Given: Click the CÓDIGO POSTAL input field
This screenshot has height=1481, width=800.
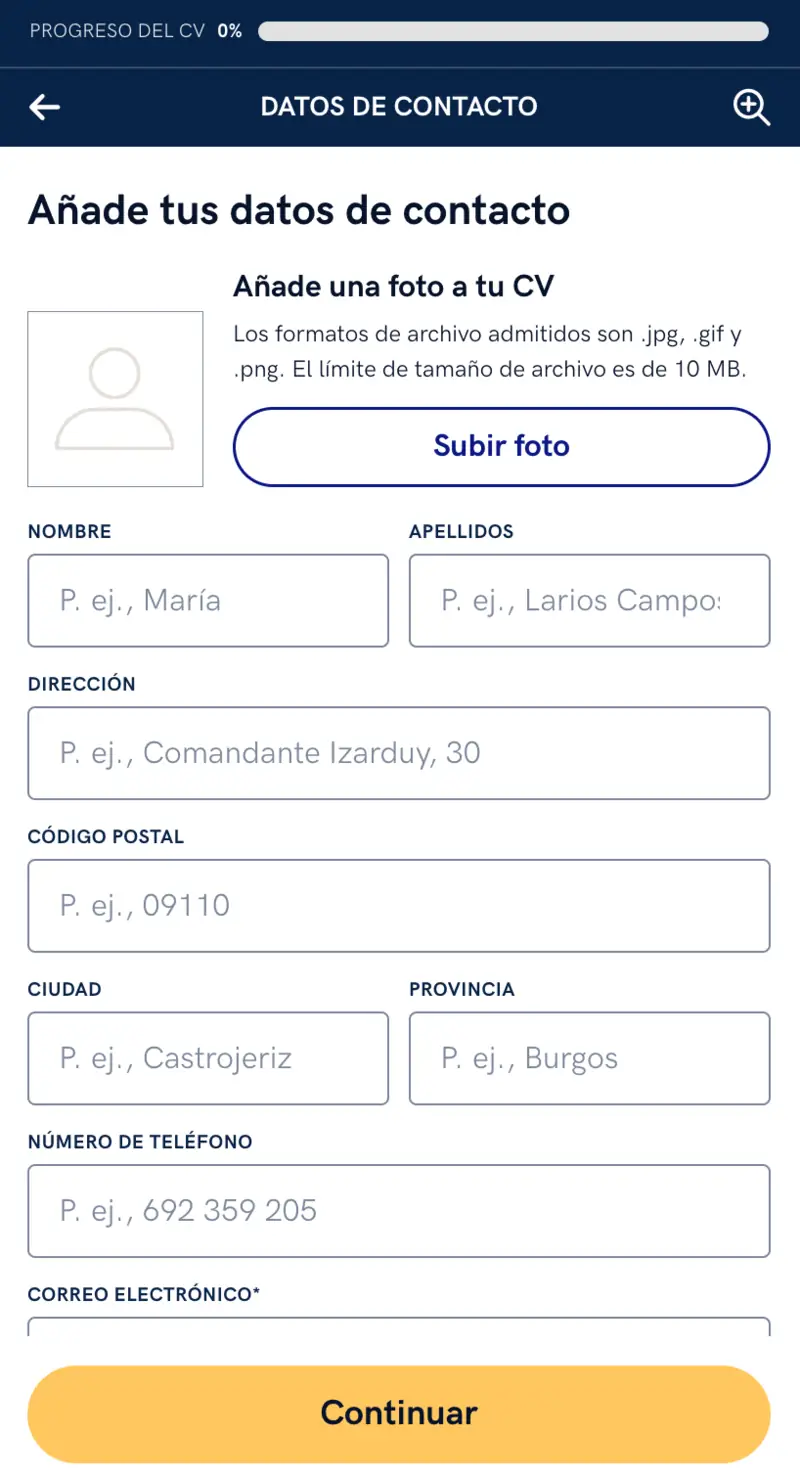Looking at the screenshot, I should click(x=399, y=905).
